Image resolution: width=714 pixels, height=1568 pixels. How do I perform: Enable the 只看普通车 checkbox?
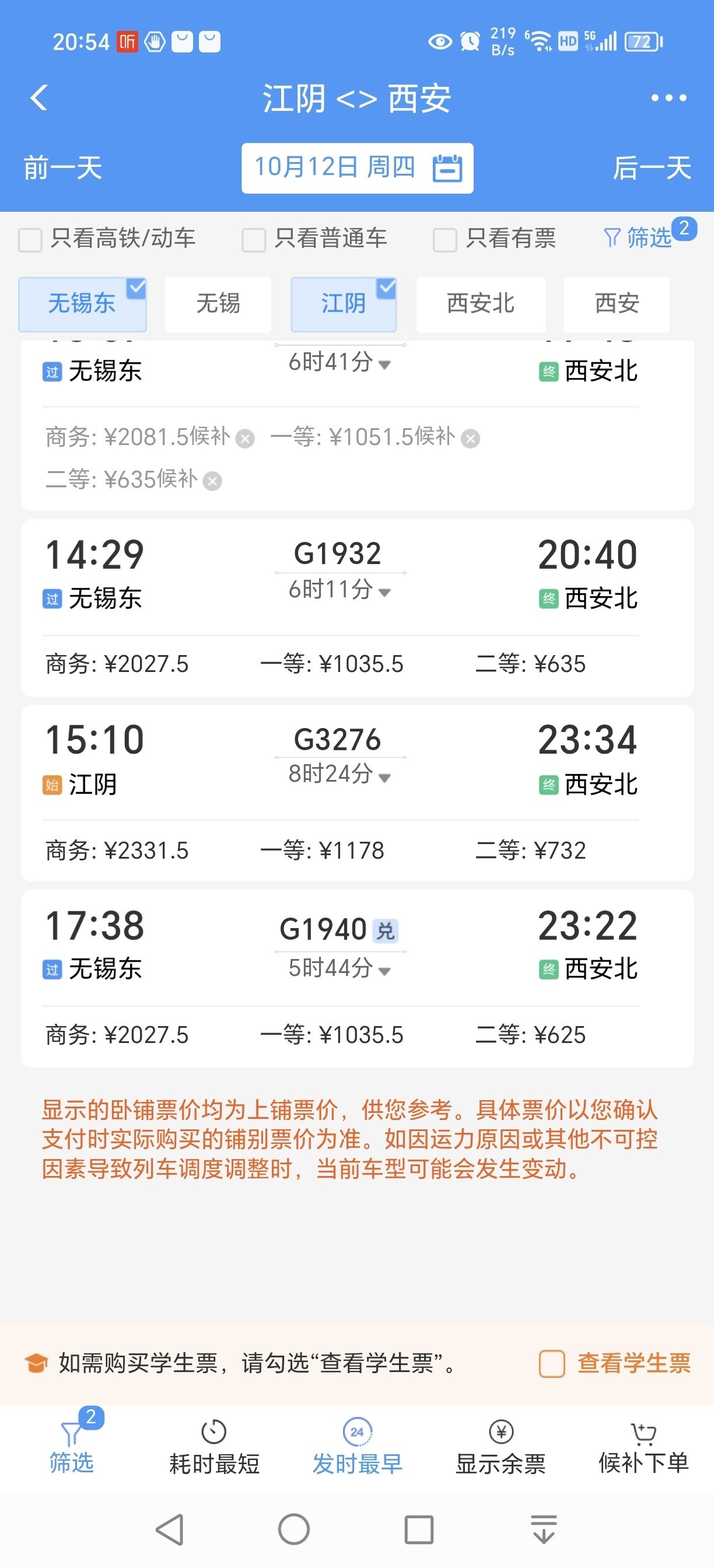(254, 239)
